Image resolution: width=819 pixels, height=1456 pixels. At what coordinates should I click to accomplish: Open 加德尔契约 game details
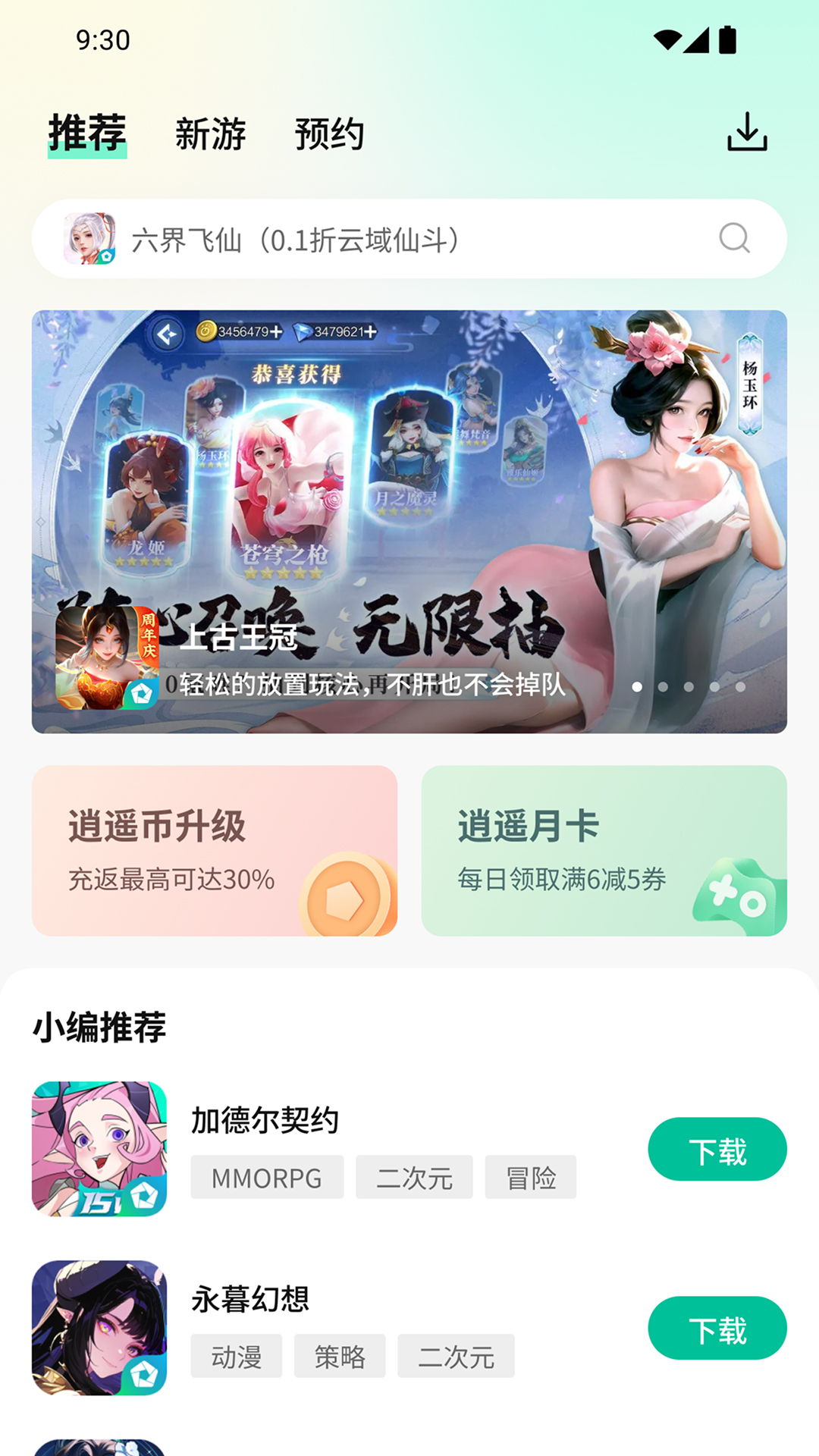coord(265,1121)
